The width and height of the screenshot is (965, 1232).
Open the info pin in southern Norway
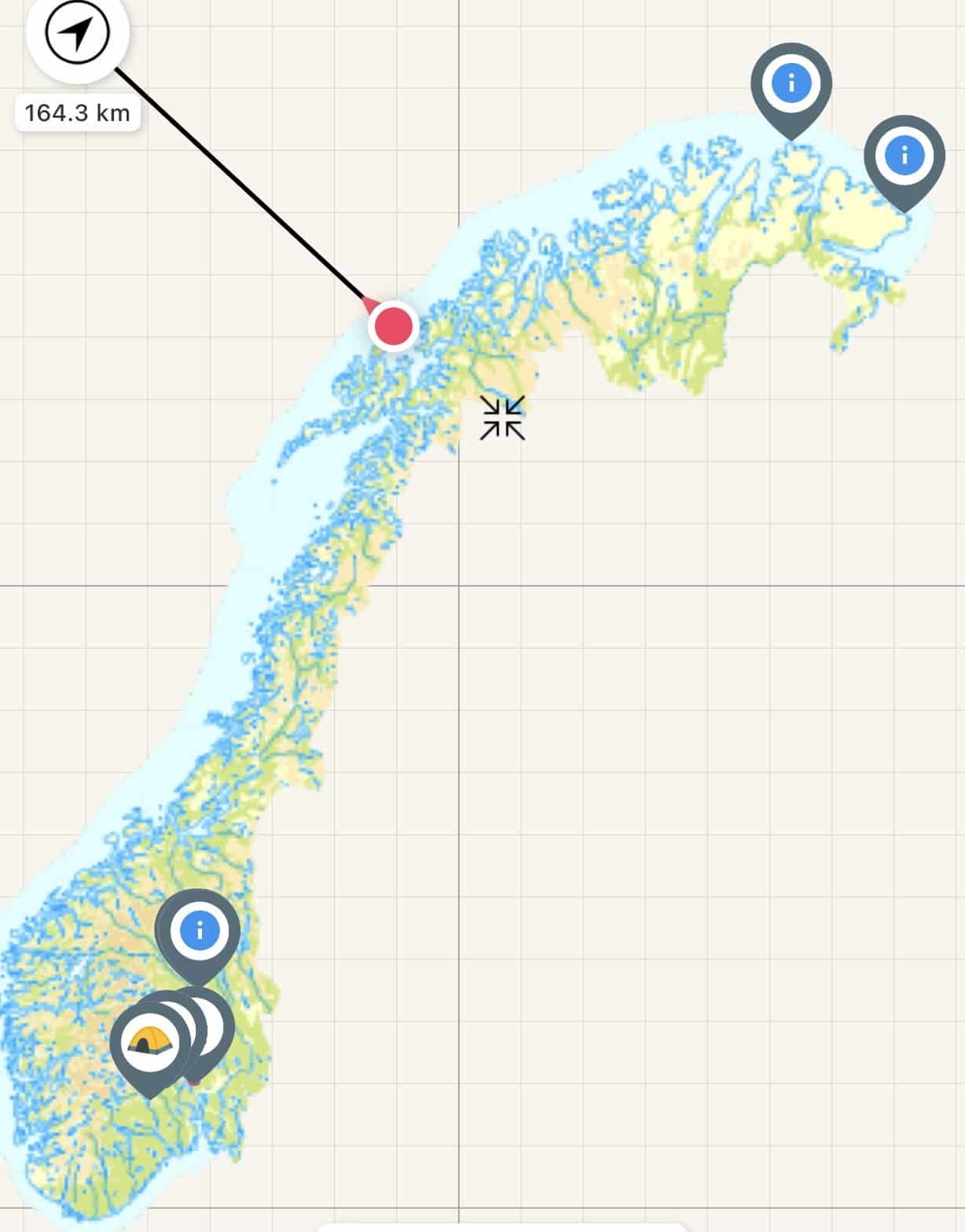pyautogui.click(x=199, y=932)
